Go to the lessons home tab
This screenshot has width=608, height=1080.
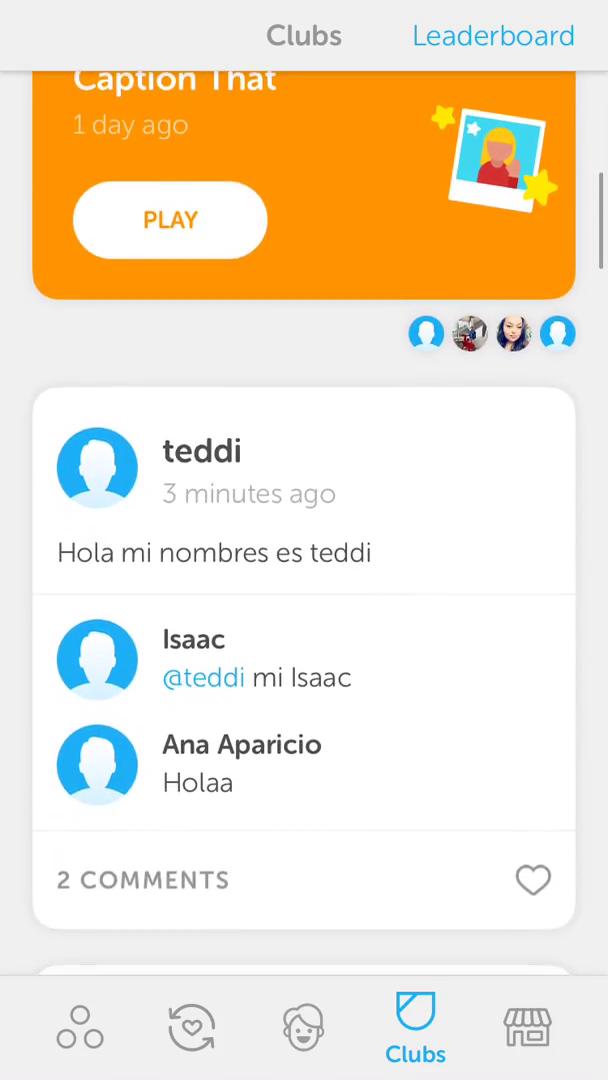pyautogui.click(x=80, y=1027)
